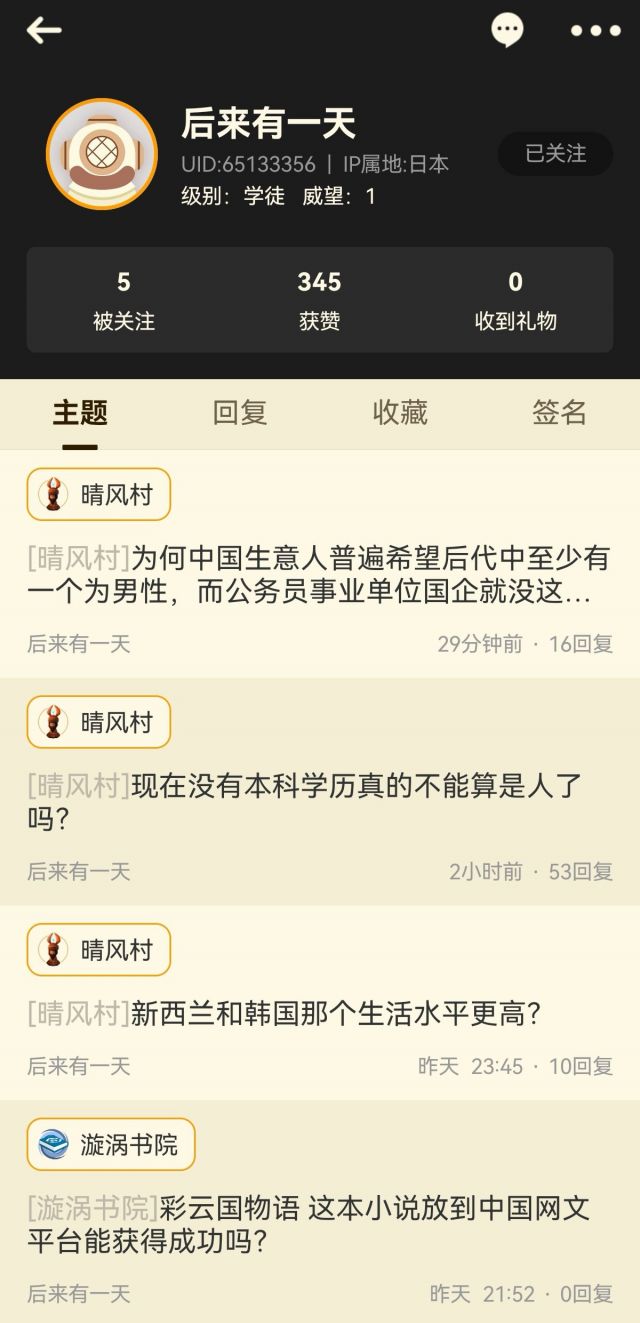Tap the 已关注 following button

(x=555, y=154)
